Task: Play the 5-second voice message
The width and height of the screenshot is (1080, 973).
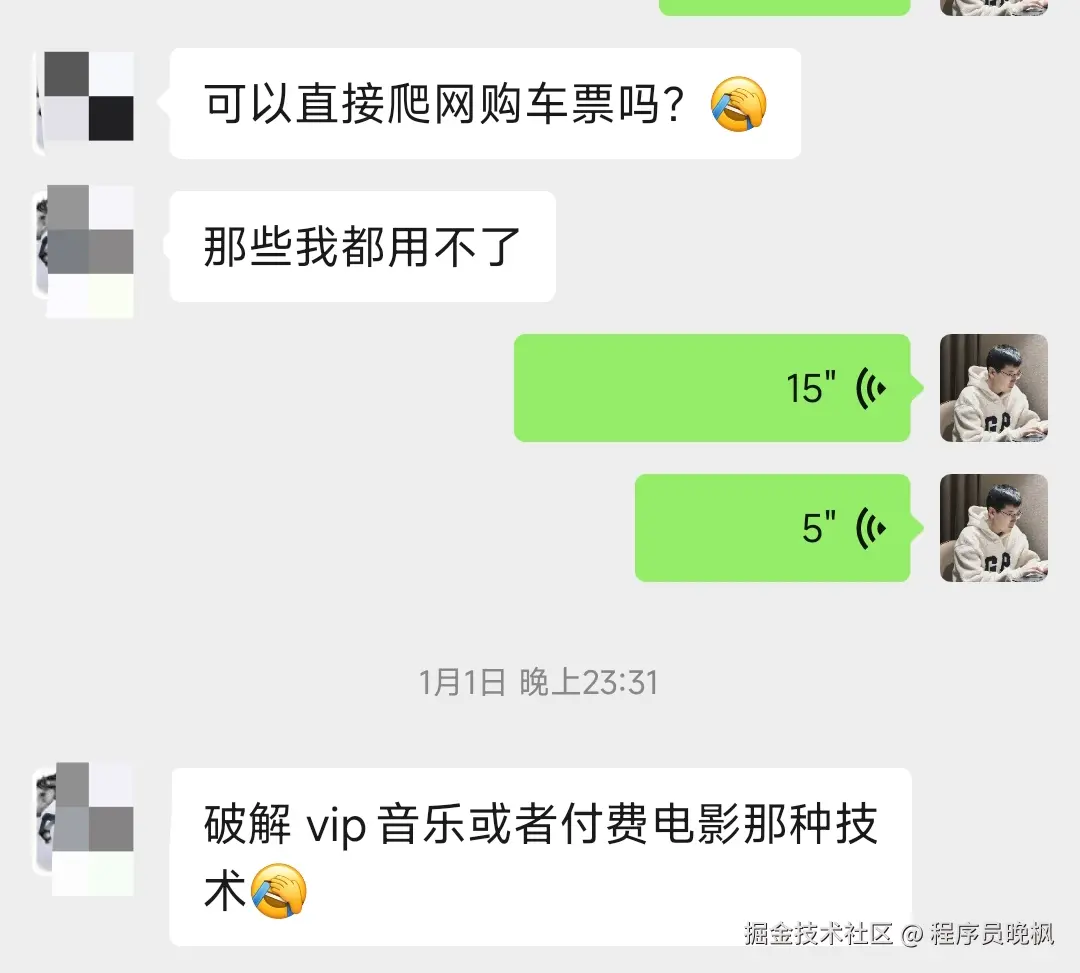Action: pos(772,527)
